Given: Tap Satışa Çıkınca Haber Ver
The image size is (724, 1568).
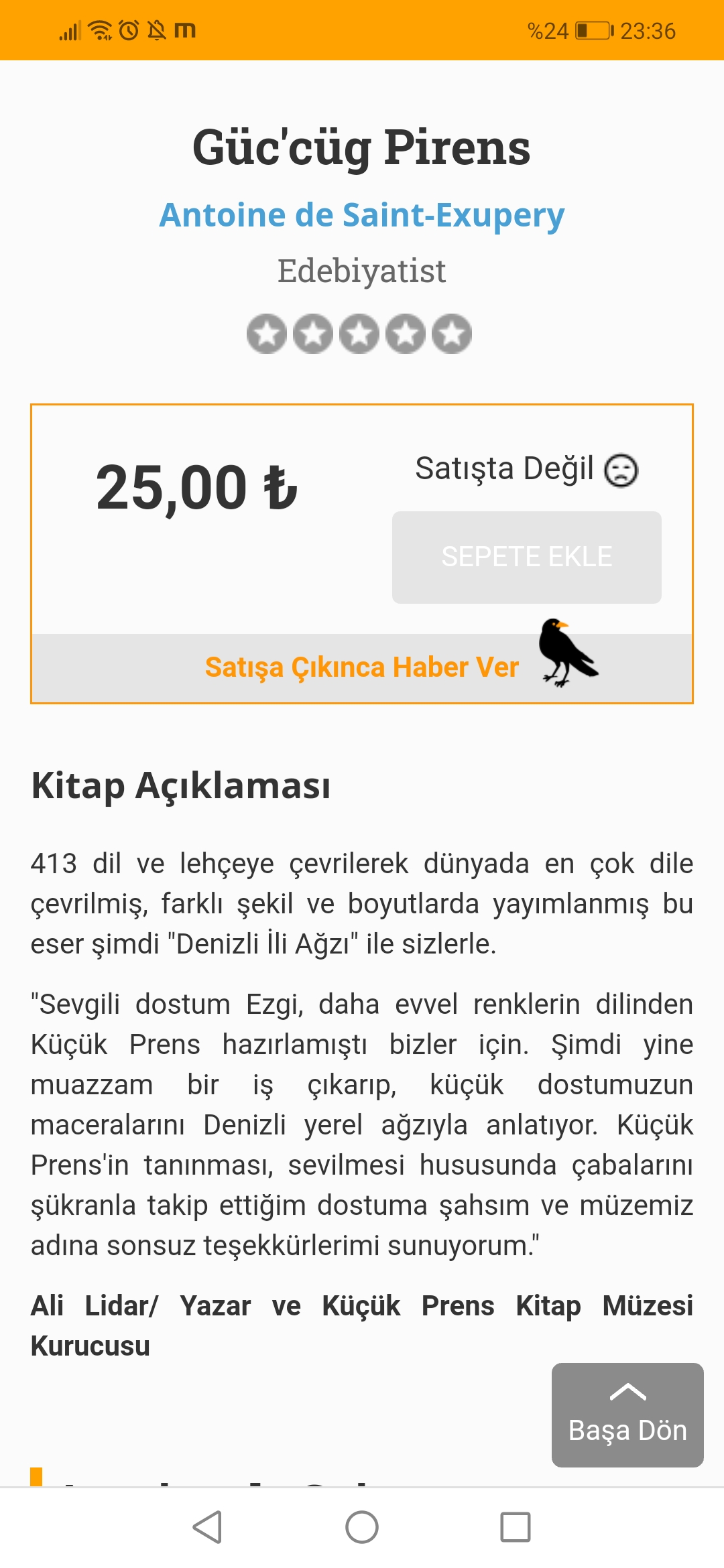Looking at the screenshot, I should coord(361,667).
